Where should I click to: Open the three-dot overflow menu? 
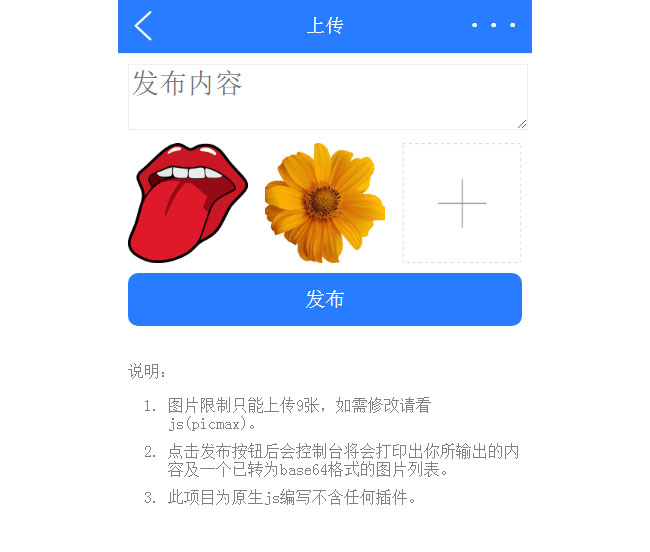[x=493, y=25]
